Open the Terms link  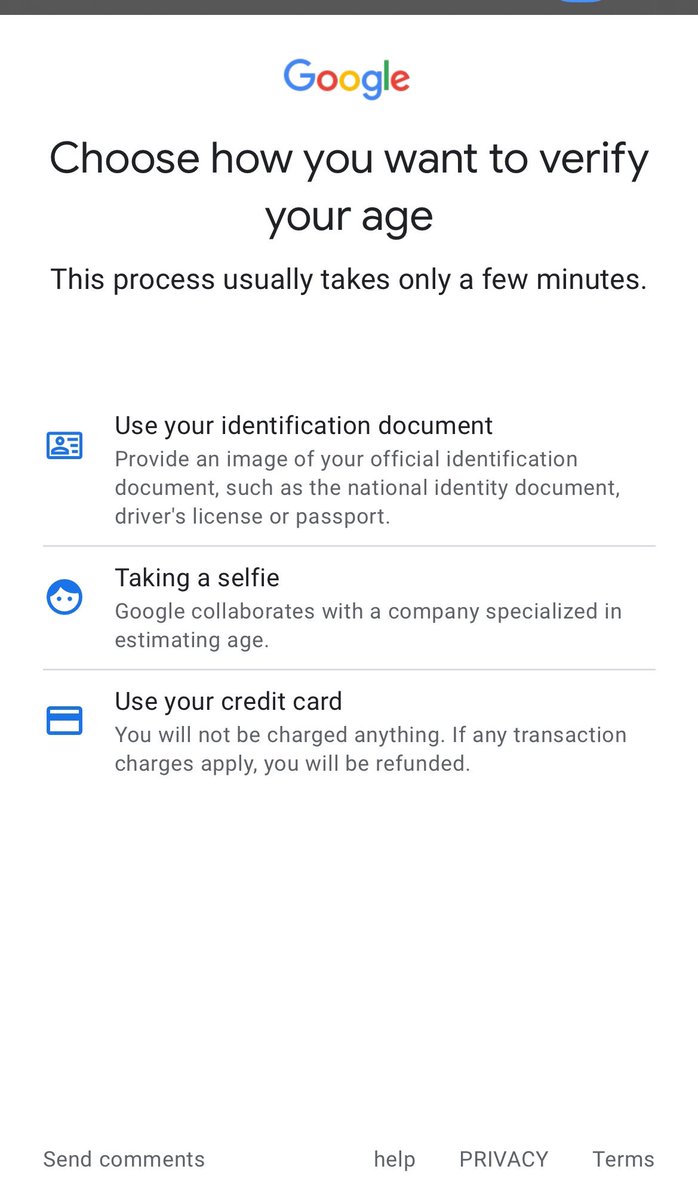pos(623,1159)
